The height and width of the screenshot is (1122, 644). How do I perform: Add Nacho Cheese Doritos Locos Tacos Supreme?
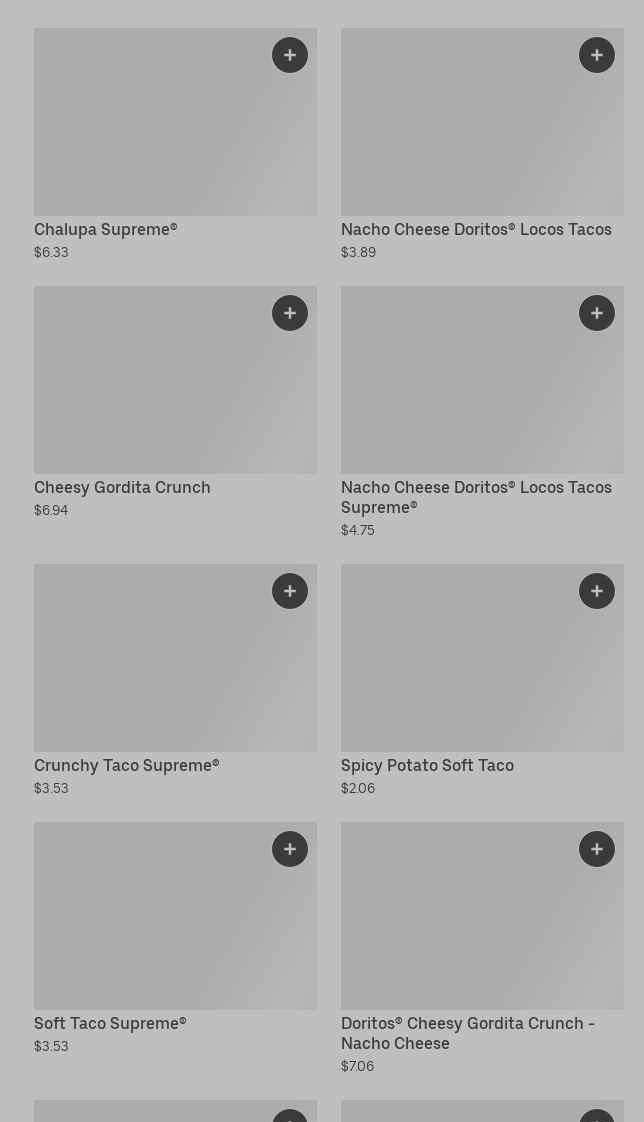[x=597, y=313]
